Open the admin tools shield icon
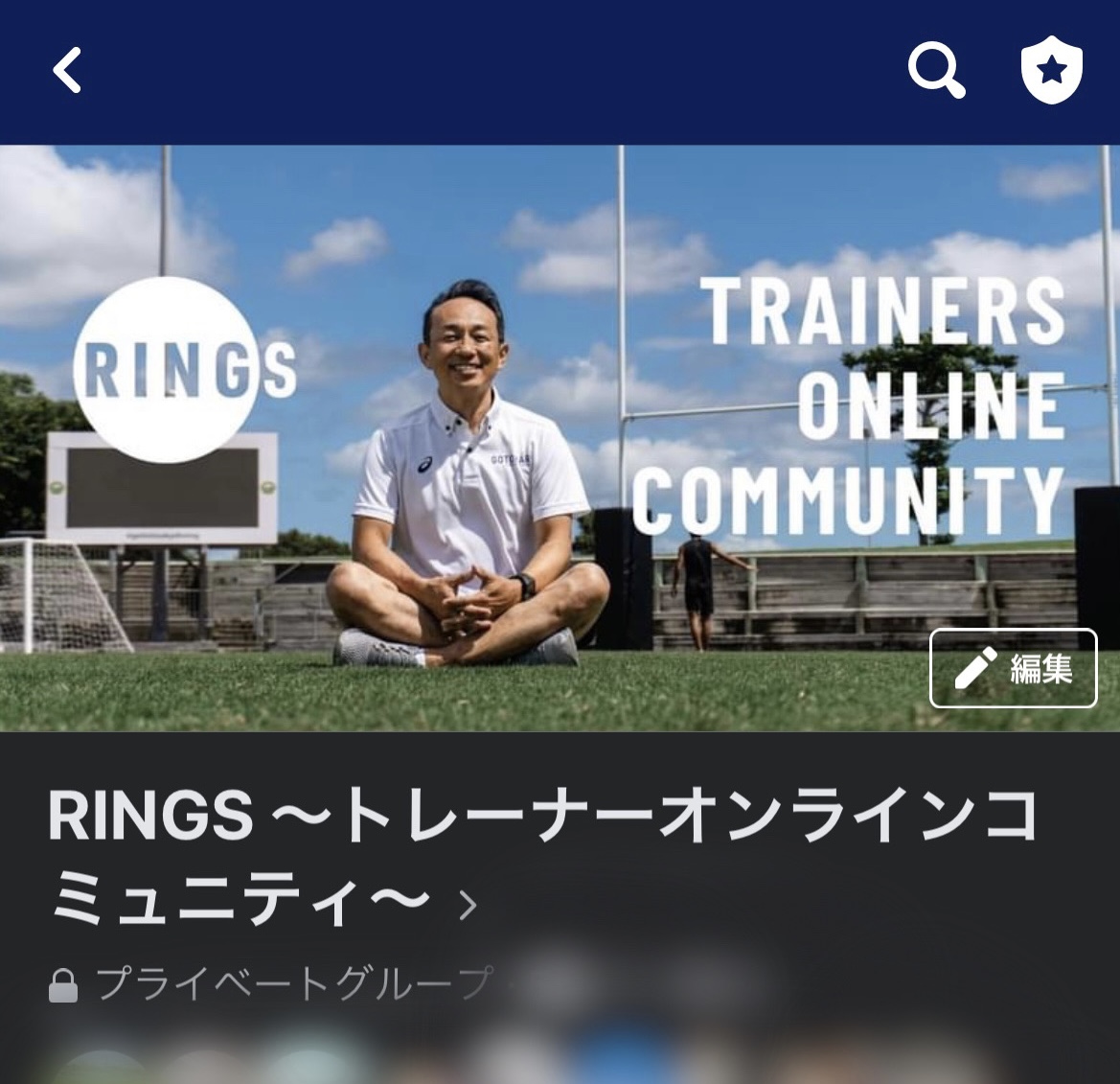 (x=1051, y=70)
